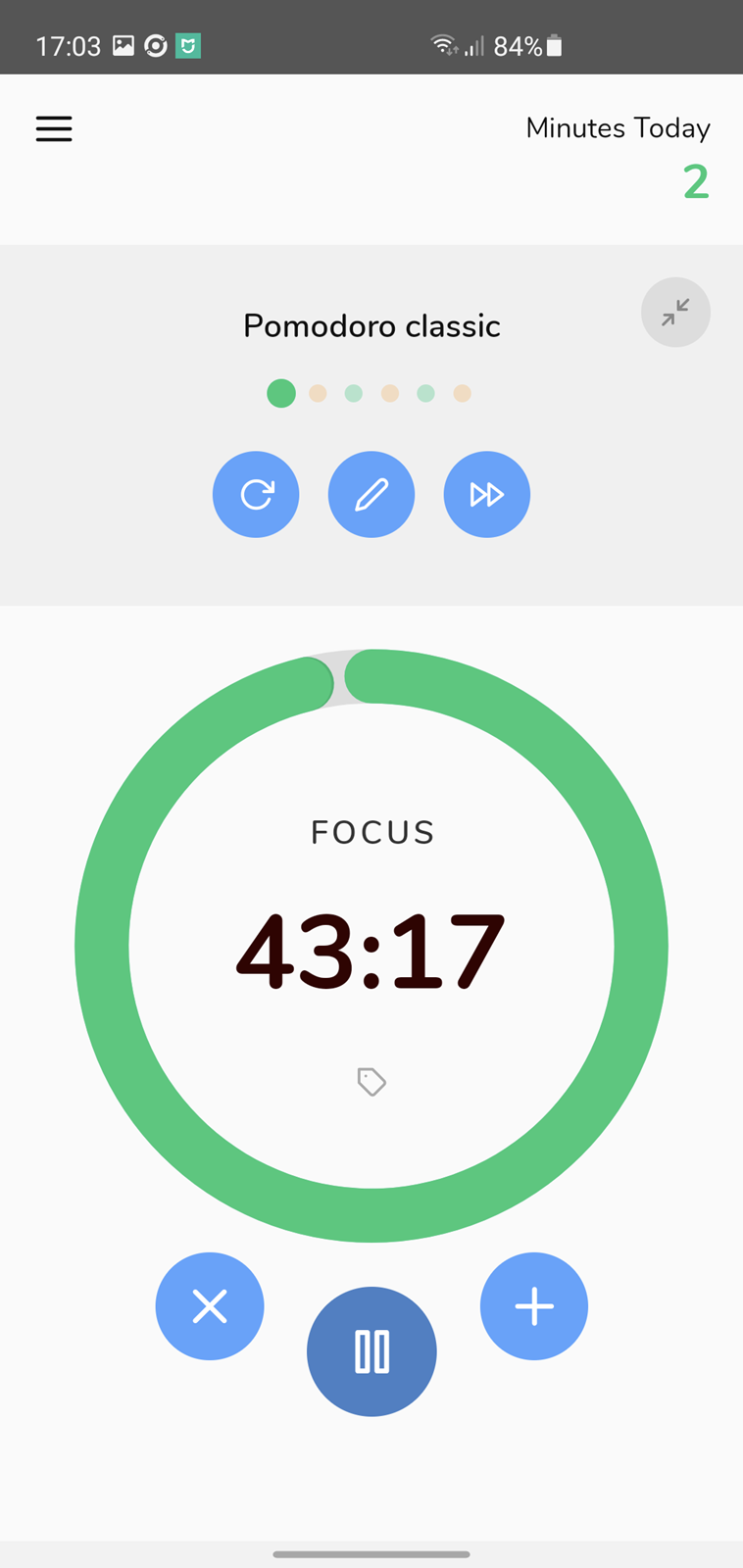Pause the focus timer

click(x=371, y=1351)
